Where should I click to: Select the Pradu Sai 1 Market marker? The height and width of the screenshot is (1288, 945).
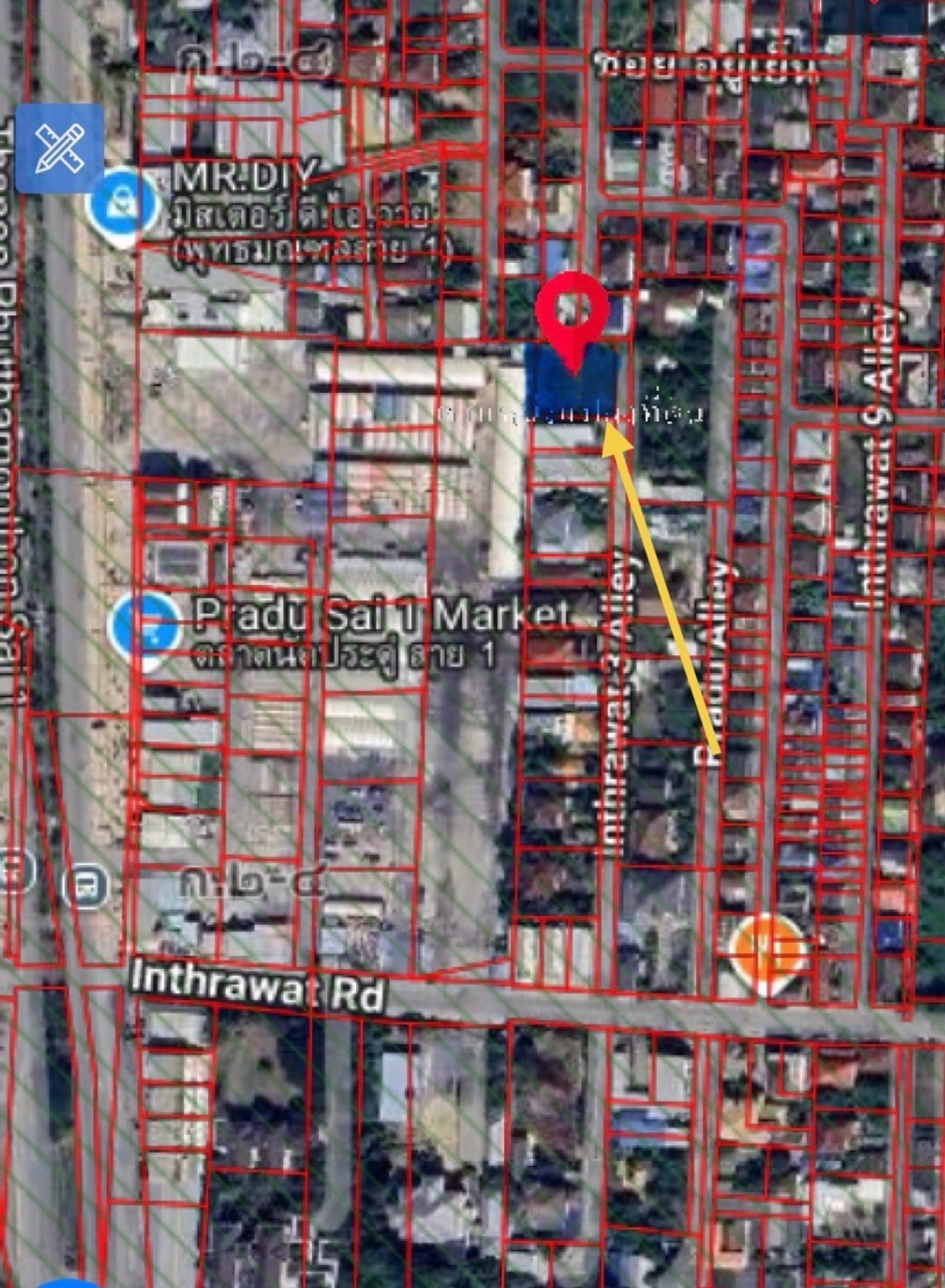pos(145,628)
